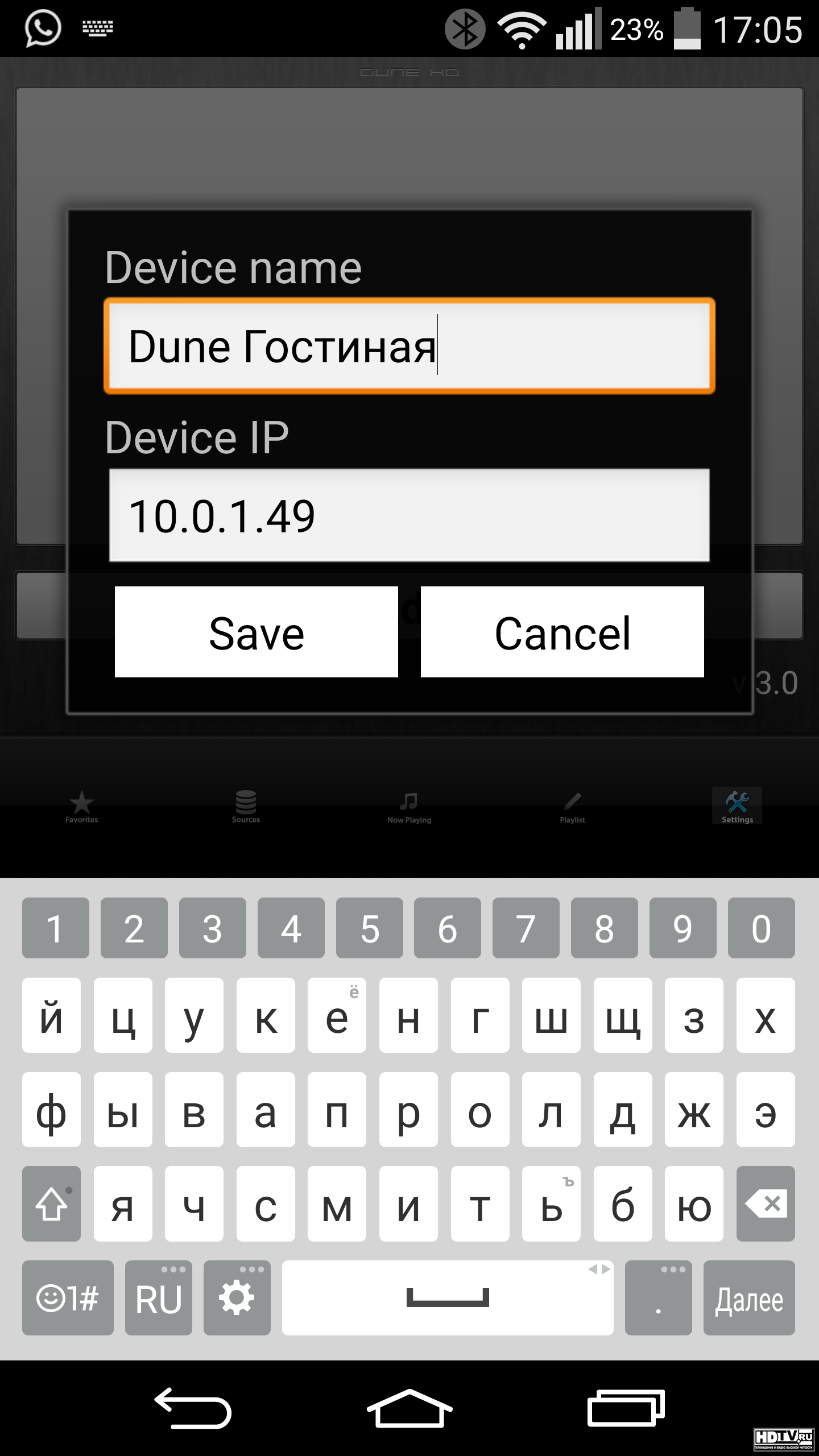Tap the Device name text field
This screenshot has width=819, height=1456.
409,346
